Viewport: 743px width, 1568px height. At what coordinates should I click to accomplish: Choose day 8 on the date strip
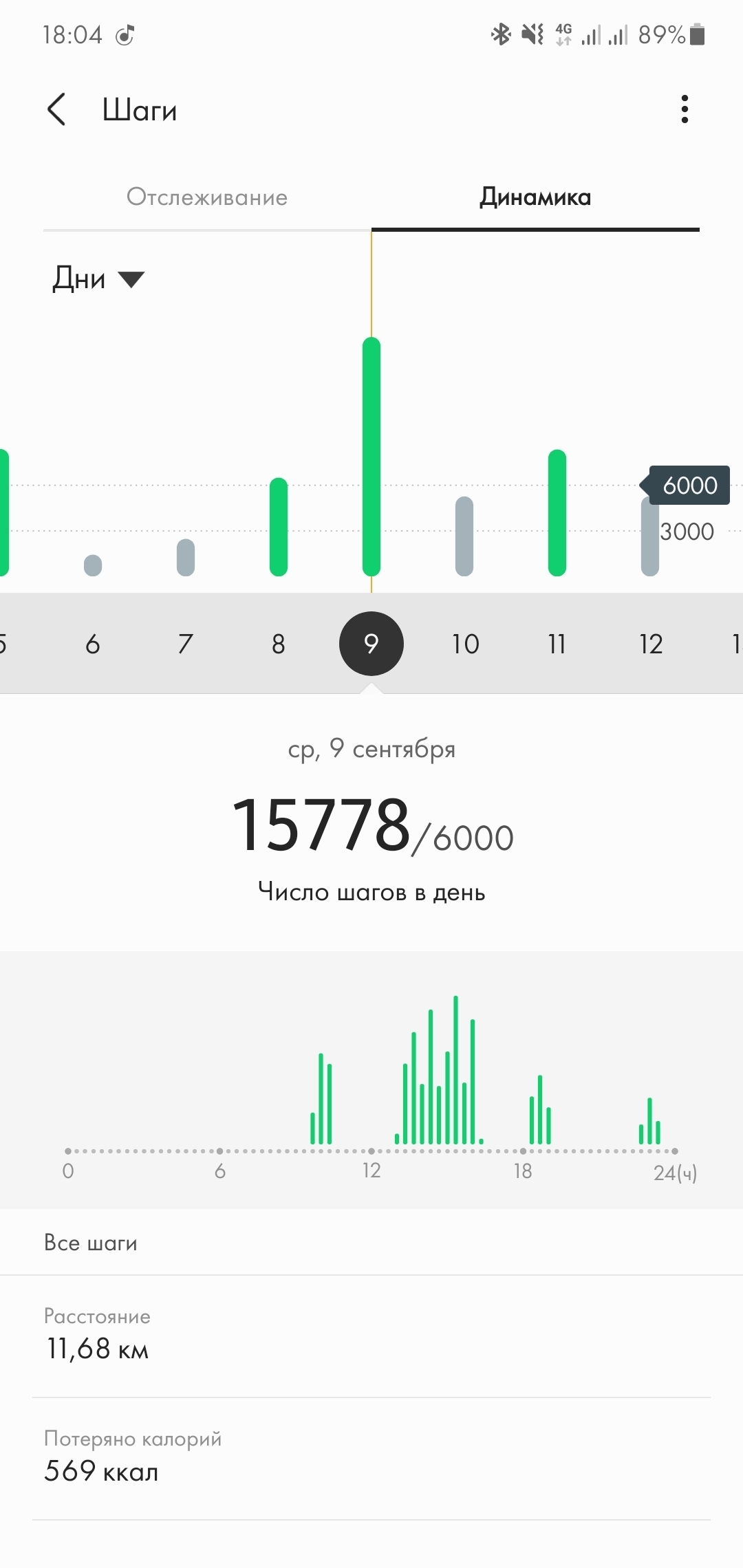click(x=279, y=644)
